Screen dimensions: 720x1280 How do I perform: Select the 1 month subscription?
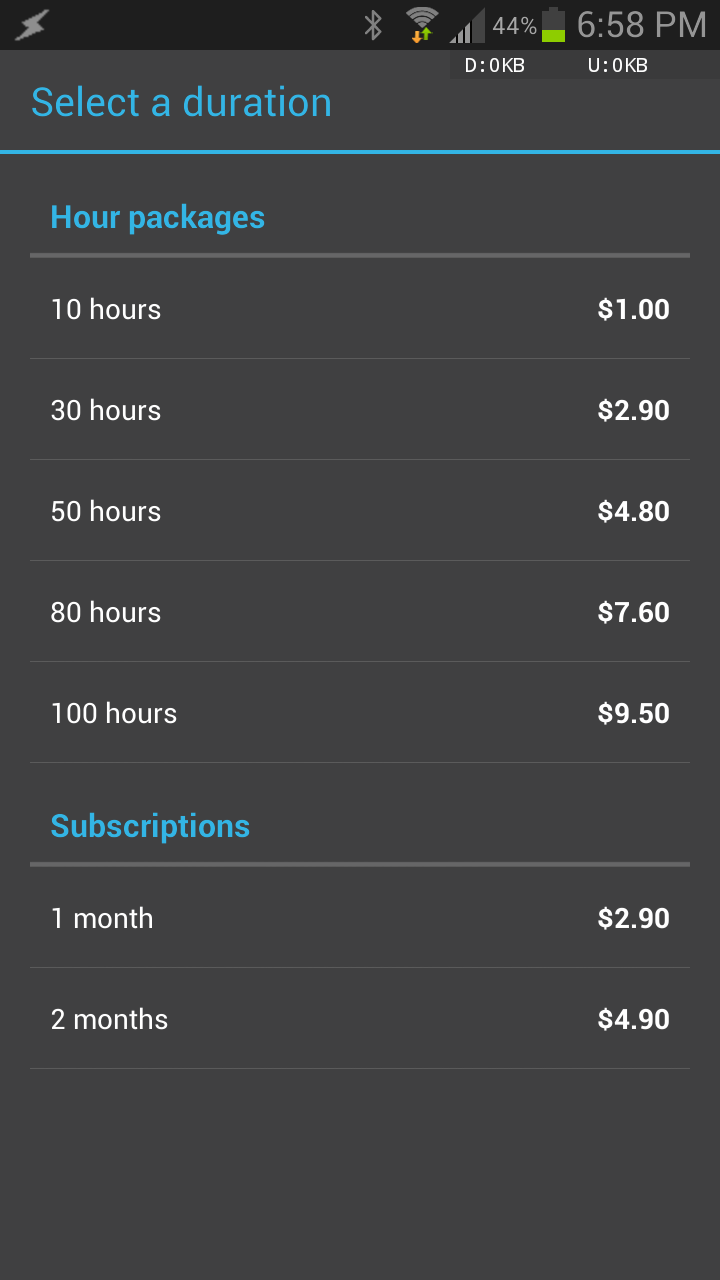click(360, 918)
